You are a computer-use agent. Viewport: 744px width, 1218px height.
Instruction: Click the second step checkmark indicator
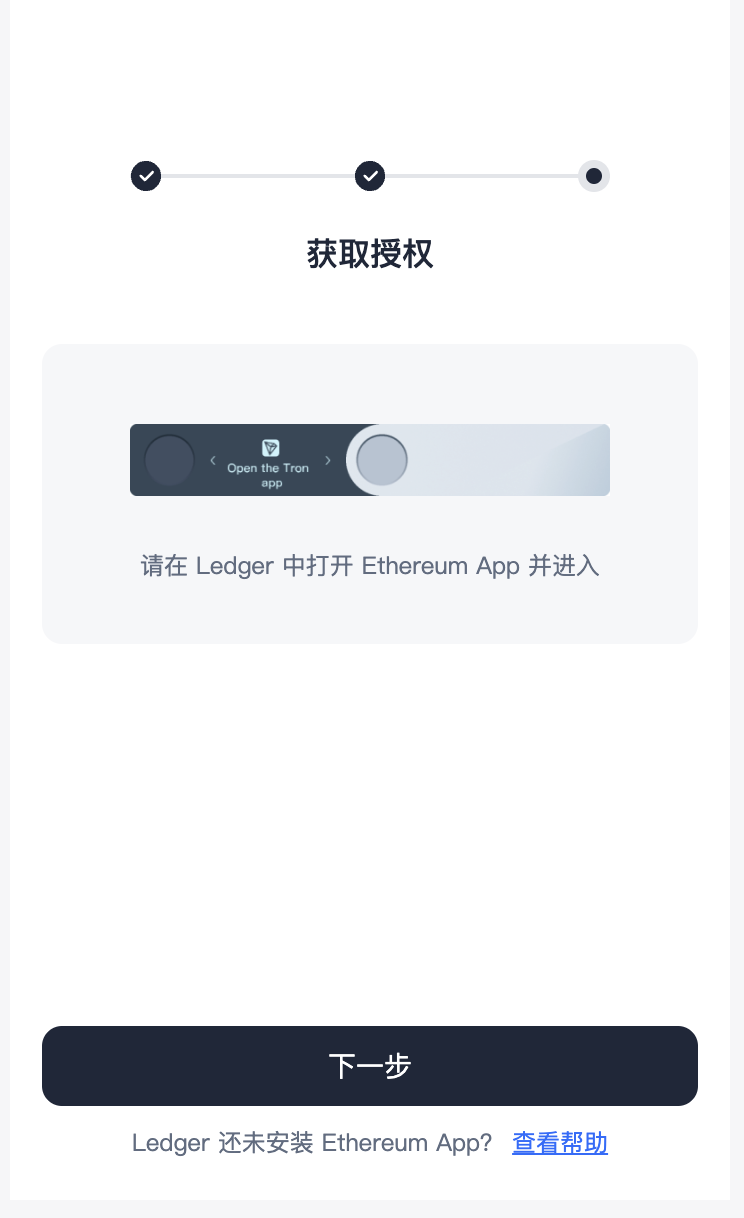click(x=370, y=176)
